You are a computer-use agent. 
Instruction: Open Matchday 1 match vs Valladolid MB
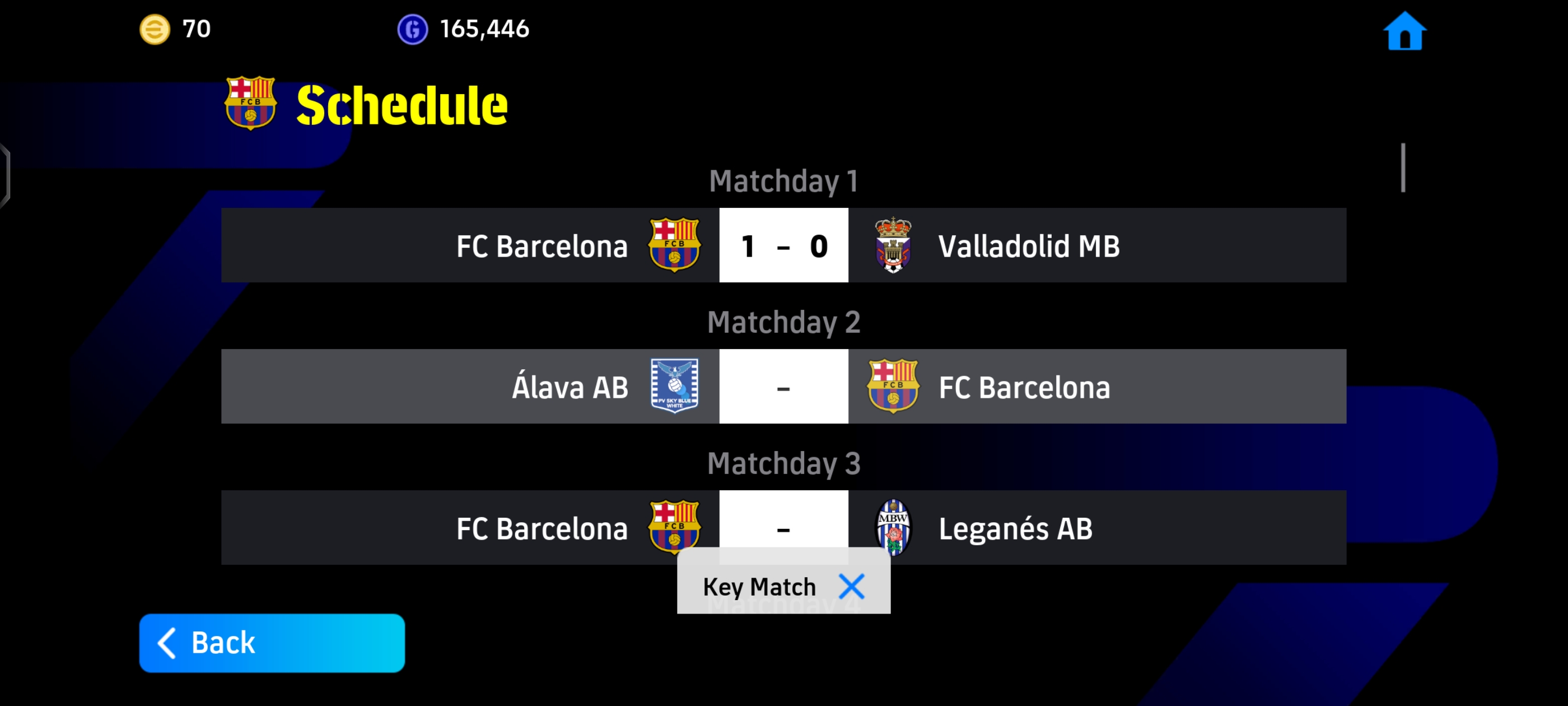click(783, 245)
